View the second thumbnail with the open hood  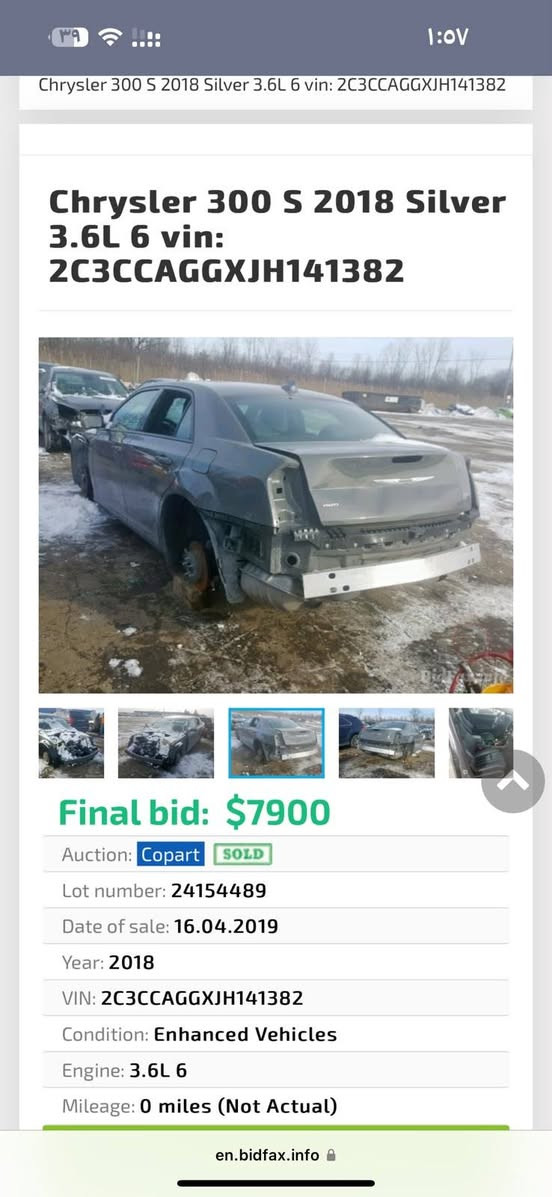[166, 743]
